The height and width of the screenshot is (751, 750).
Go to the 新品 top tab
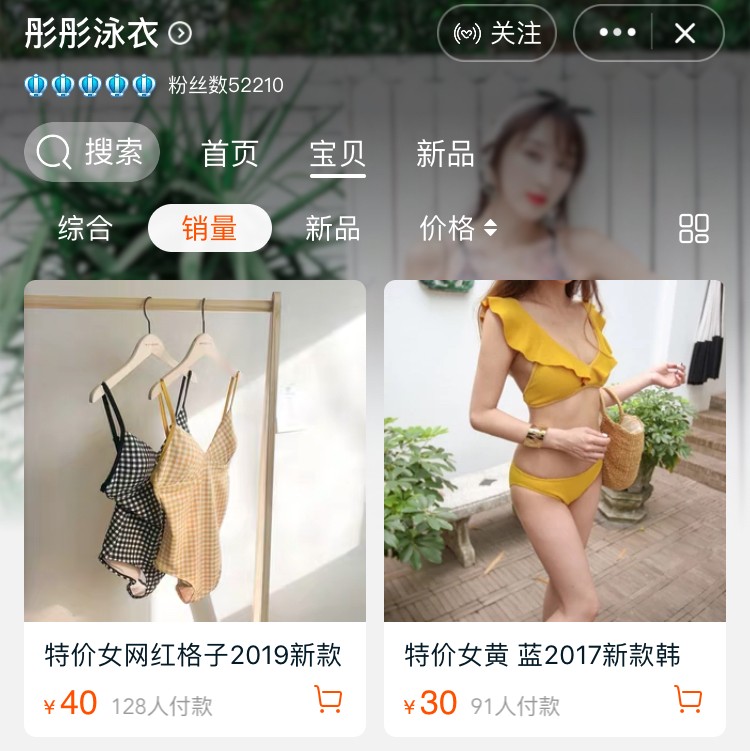coord(445,153)
